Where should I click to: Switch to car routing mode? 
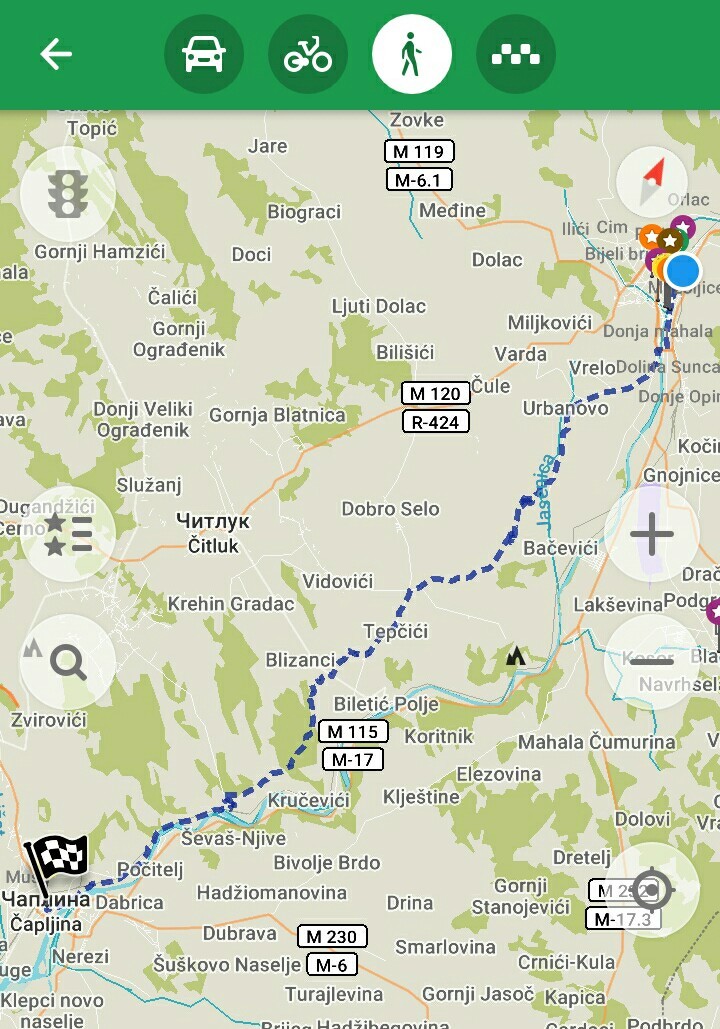pos(204,54)
